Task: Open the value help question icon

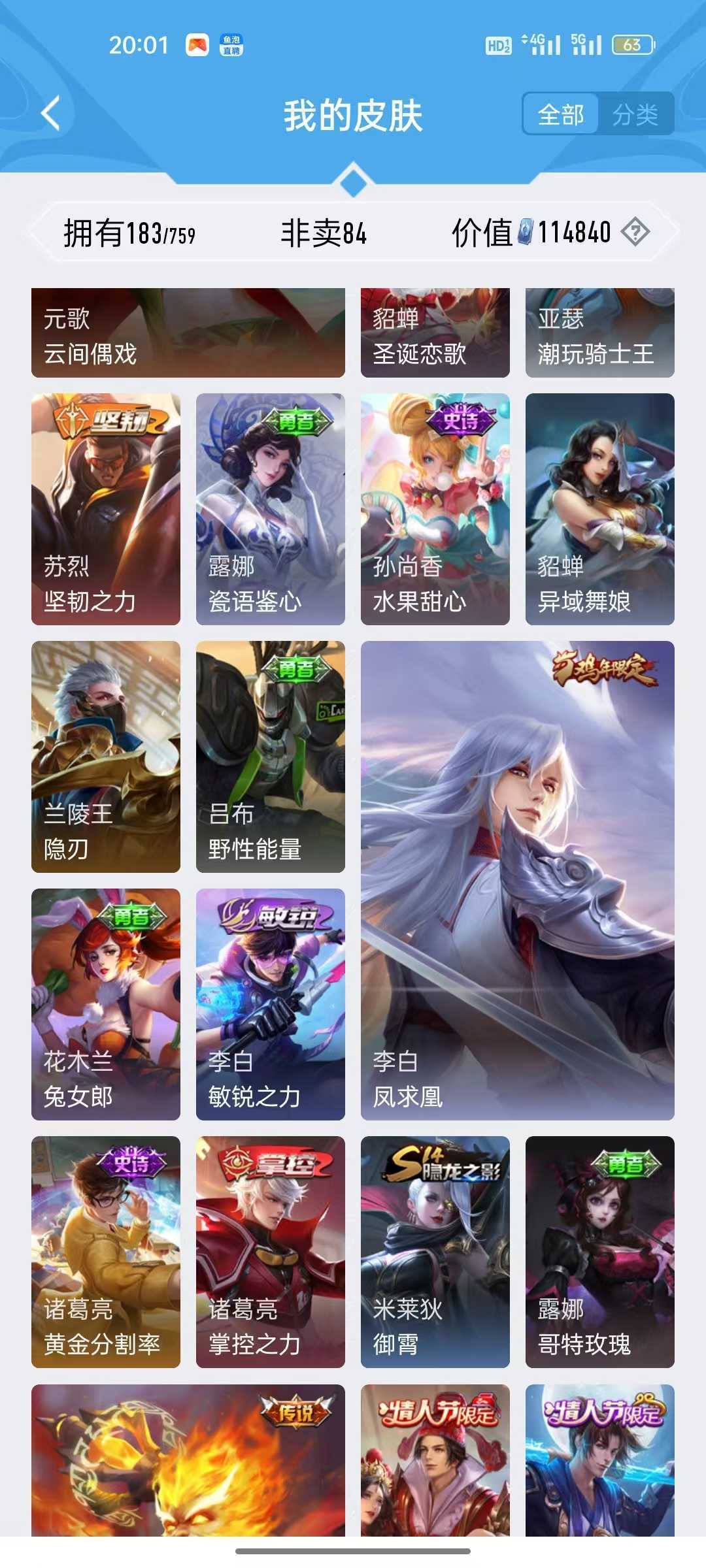Action: [x=635, y=232]
